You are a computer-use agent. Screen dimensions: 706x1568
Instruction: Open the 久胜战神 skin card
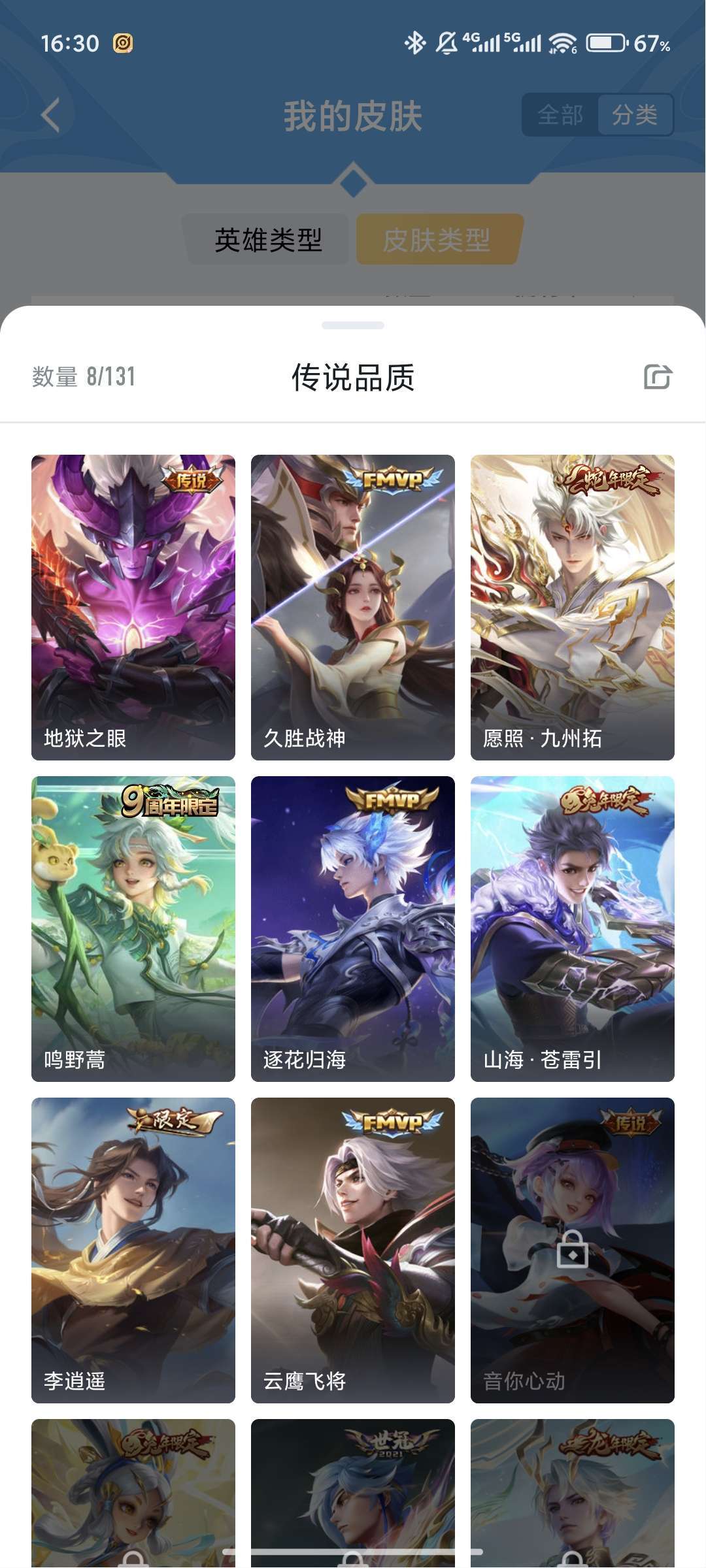pos(353,608)
